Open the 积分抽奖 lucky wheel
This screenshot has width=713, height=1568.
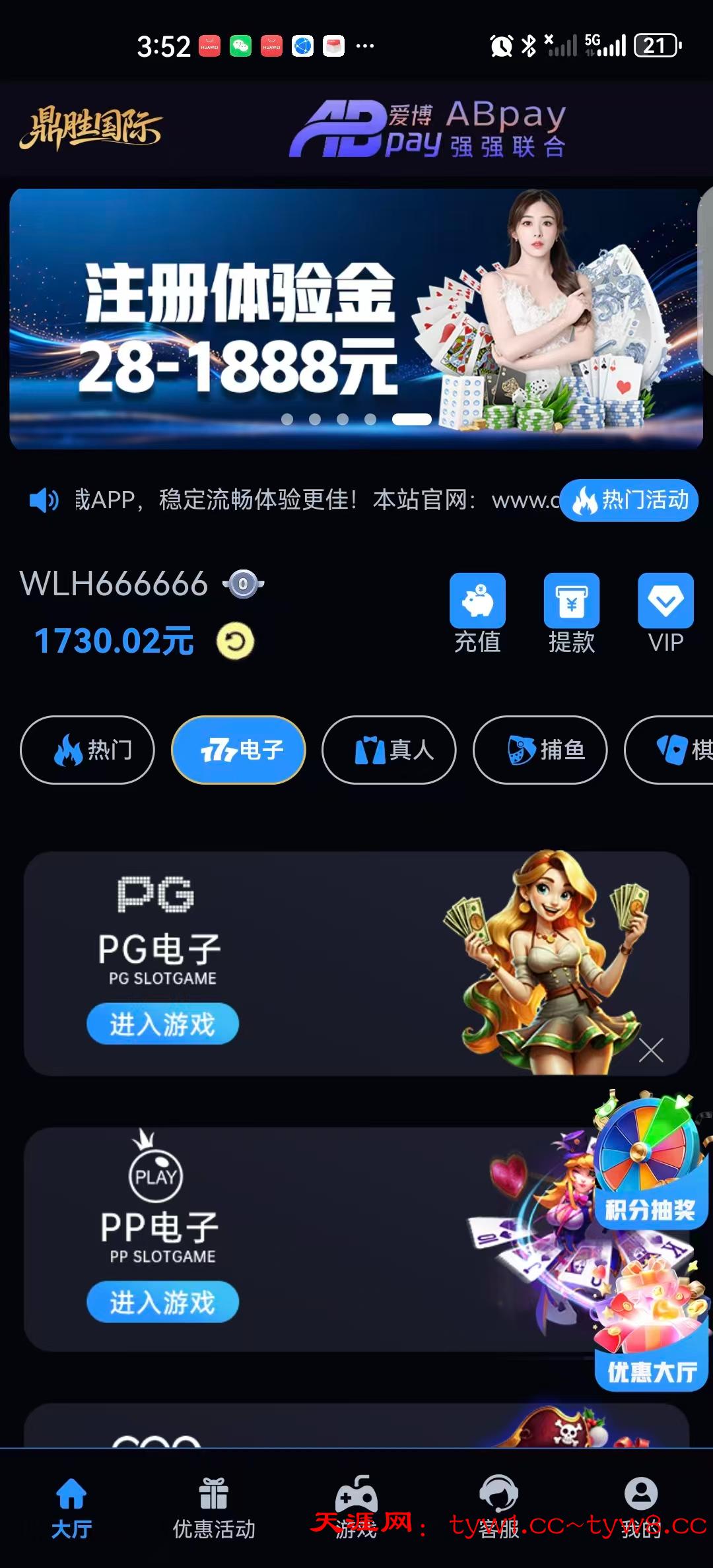650,1161
